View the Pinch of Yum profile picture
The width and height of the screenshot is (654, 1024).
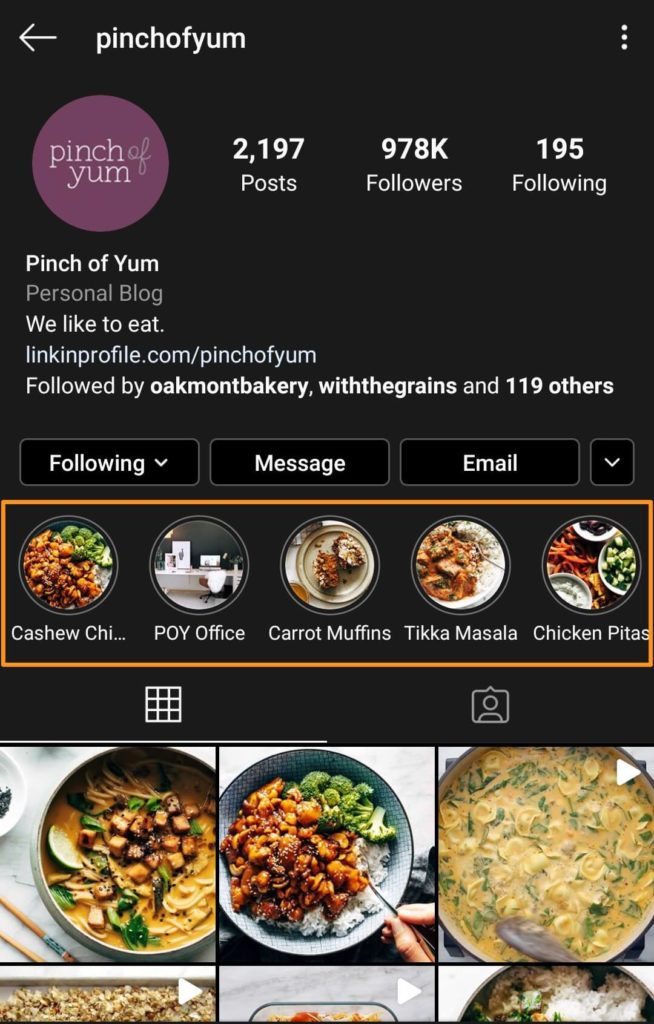[100, 164]
